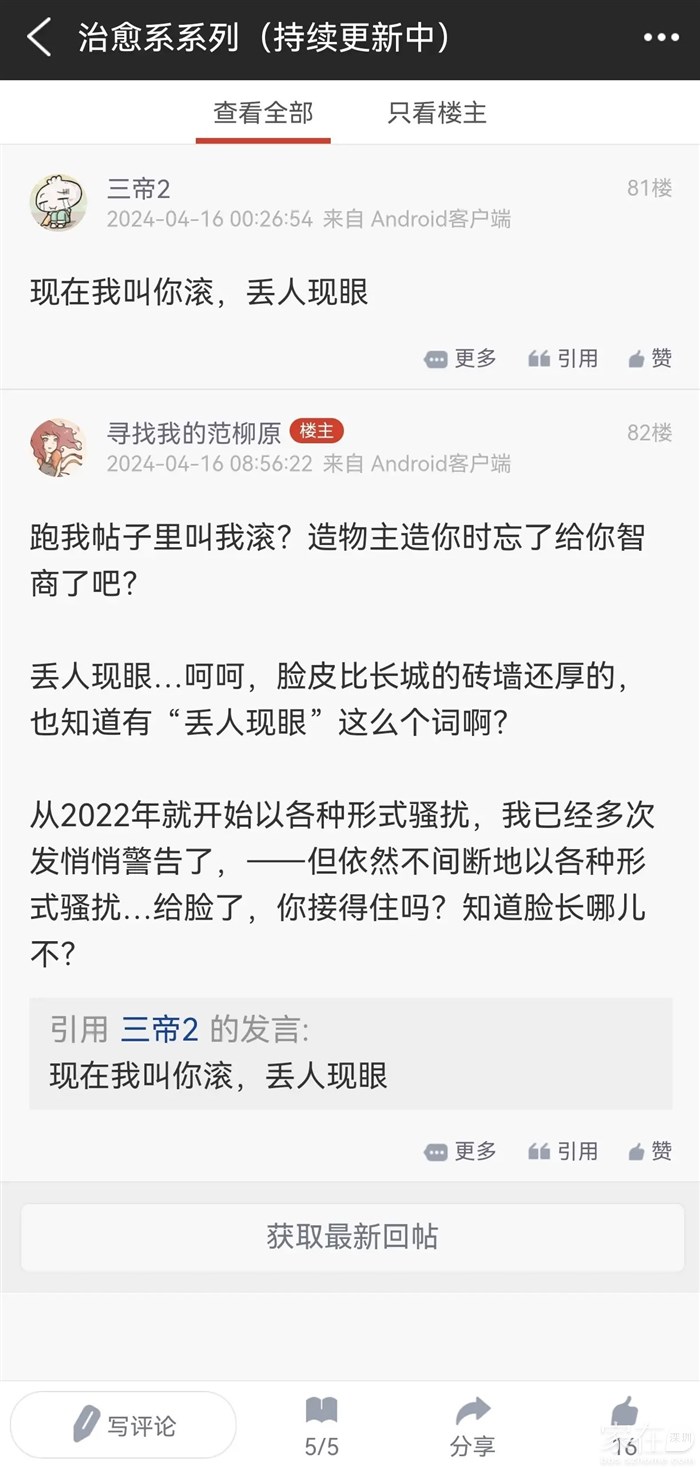Screen dimensions: 700x1468
Task: Select the 查看全部 tab
Action: (263, 113)
